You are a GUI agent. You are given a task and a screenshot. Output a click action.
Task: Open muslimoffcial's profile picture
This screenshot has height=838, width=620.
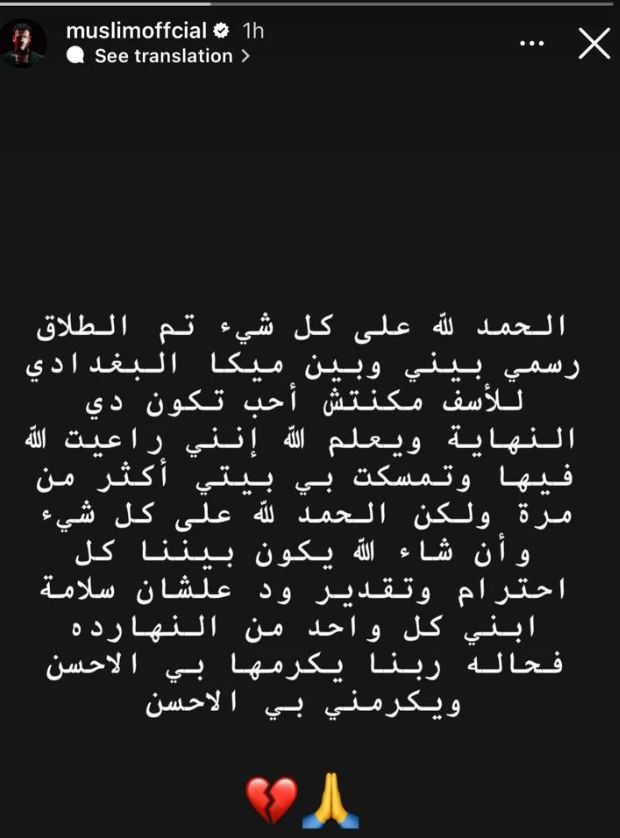[x=24, y=43]
